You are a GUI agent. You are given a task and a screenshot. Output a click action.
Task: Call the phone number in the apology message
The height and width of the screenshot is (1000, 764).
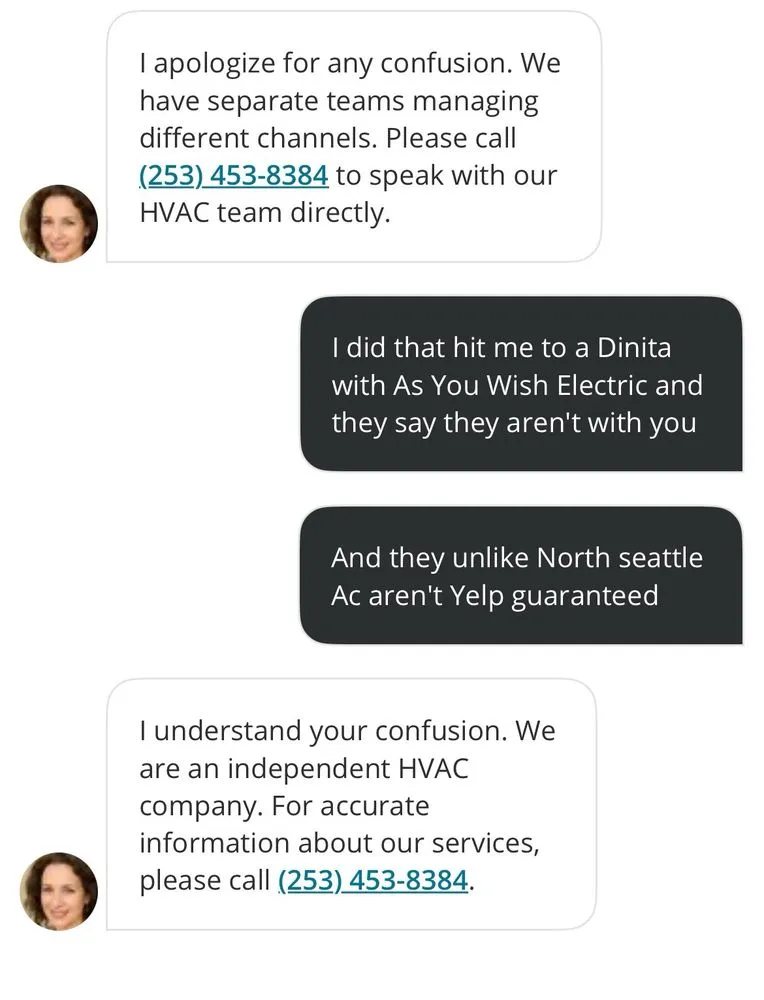tap(233, 175)
